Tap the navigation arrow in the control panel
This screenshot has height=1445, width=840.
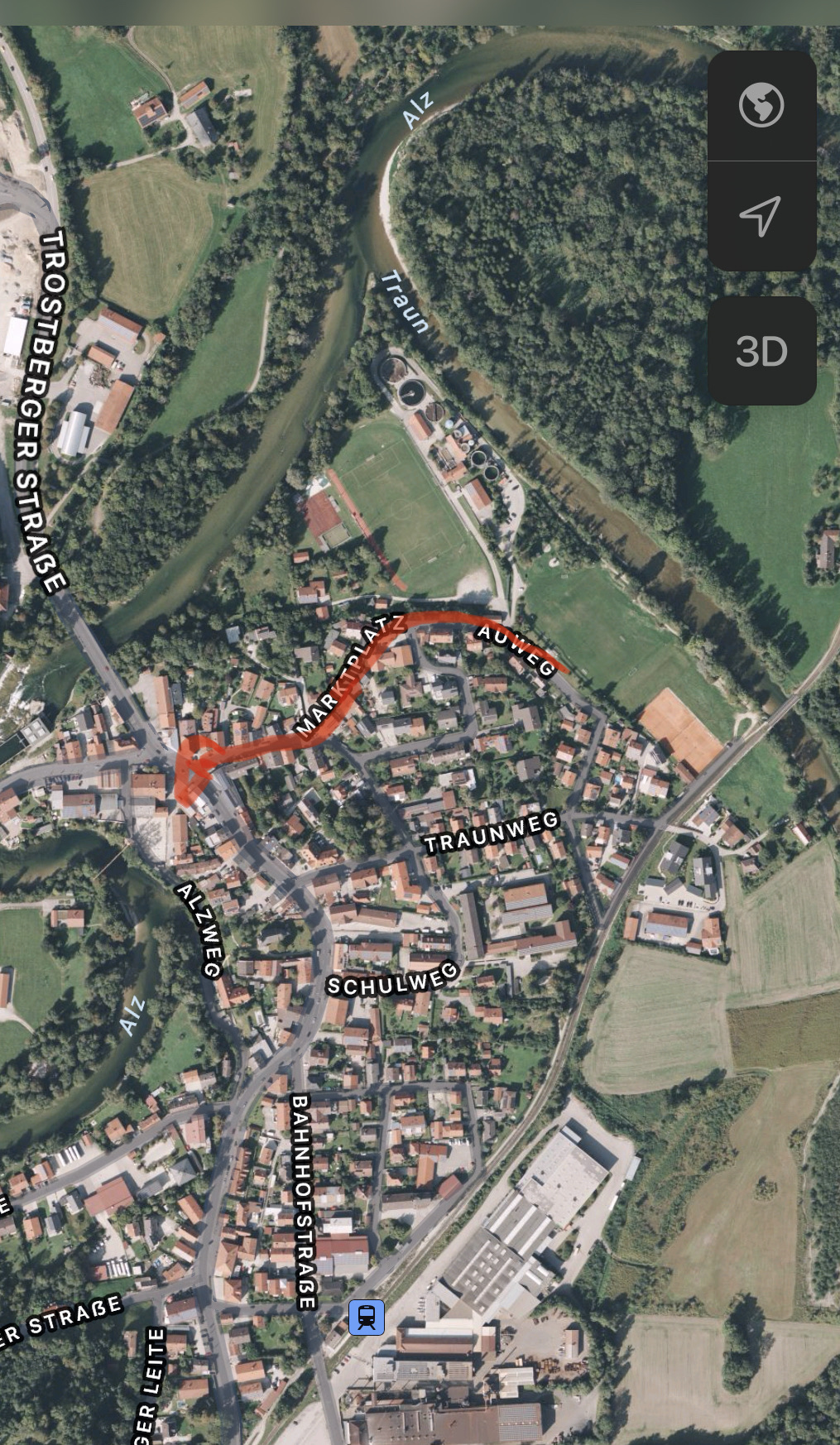coord(761,216)
